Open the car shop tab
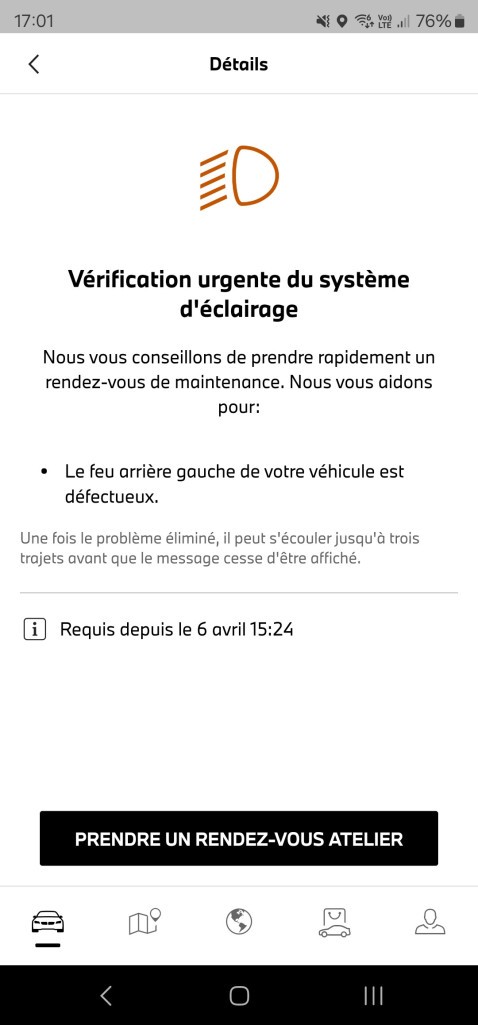 (334, 922)
